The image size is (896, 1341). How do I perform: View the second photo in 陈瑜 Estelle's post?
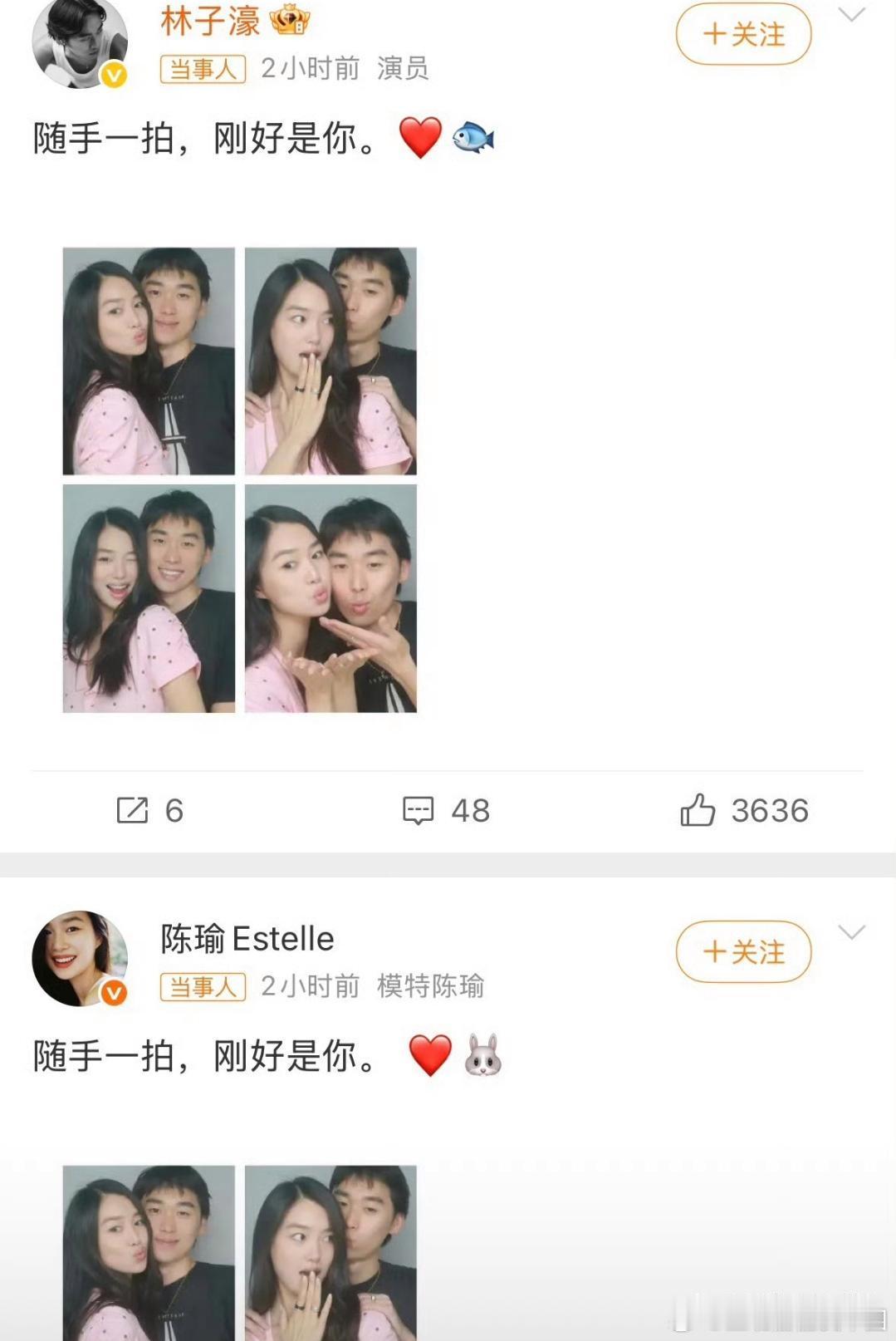point(330,1253)
